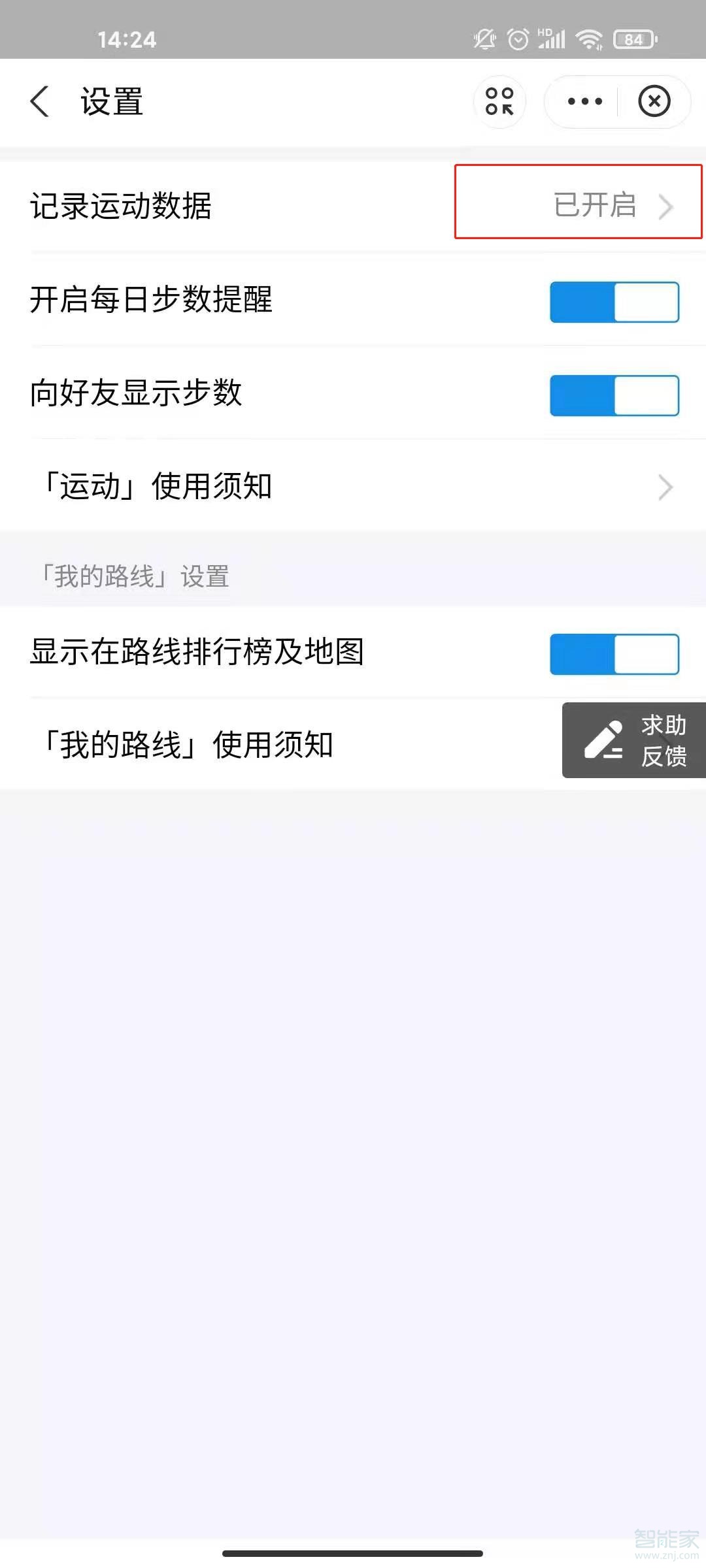Open 「运动」使用须知
The height and width of the screenshot is (1568, 706).
coord(353,487)
